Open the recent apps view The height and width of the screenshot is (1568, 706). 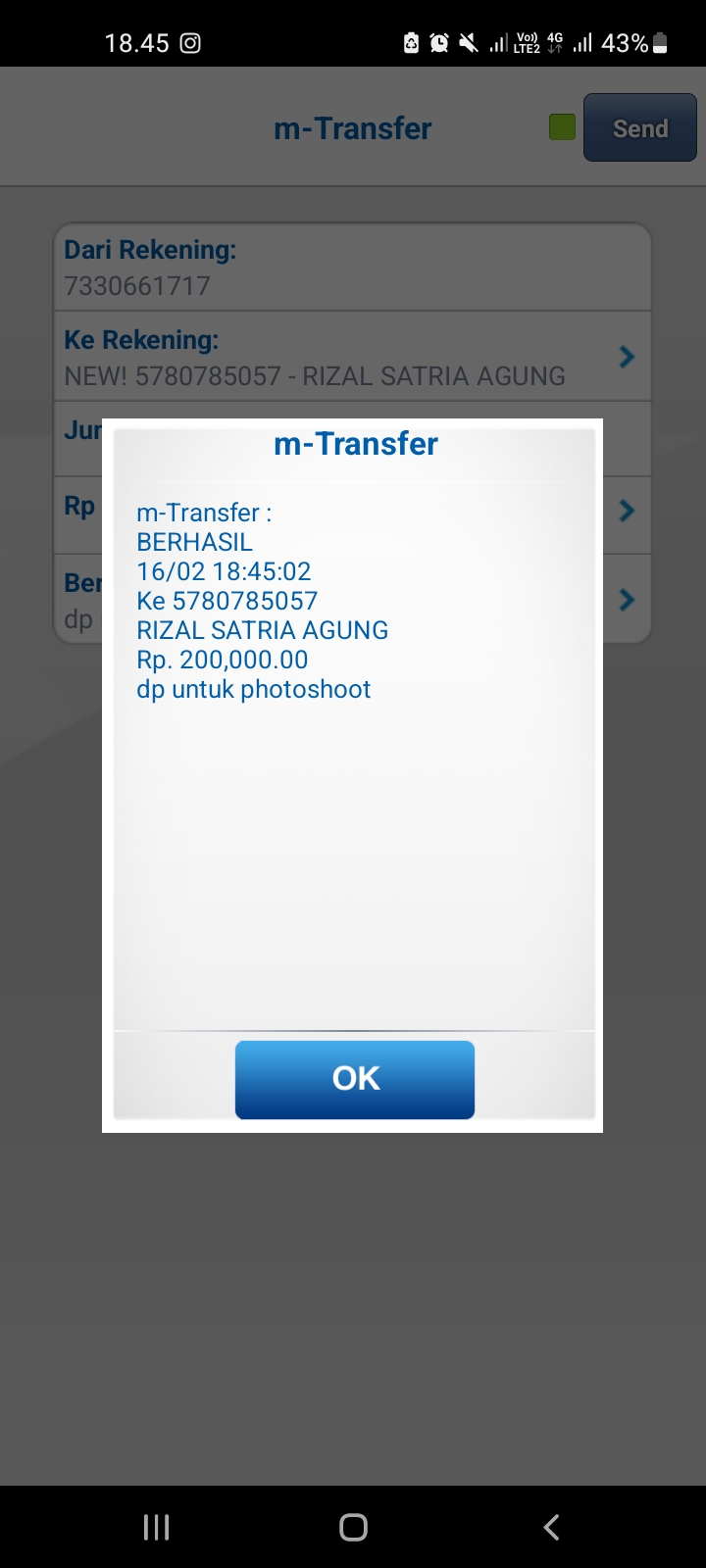click(156, 1527)
